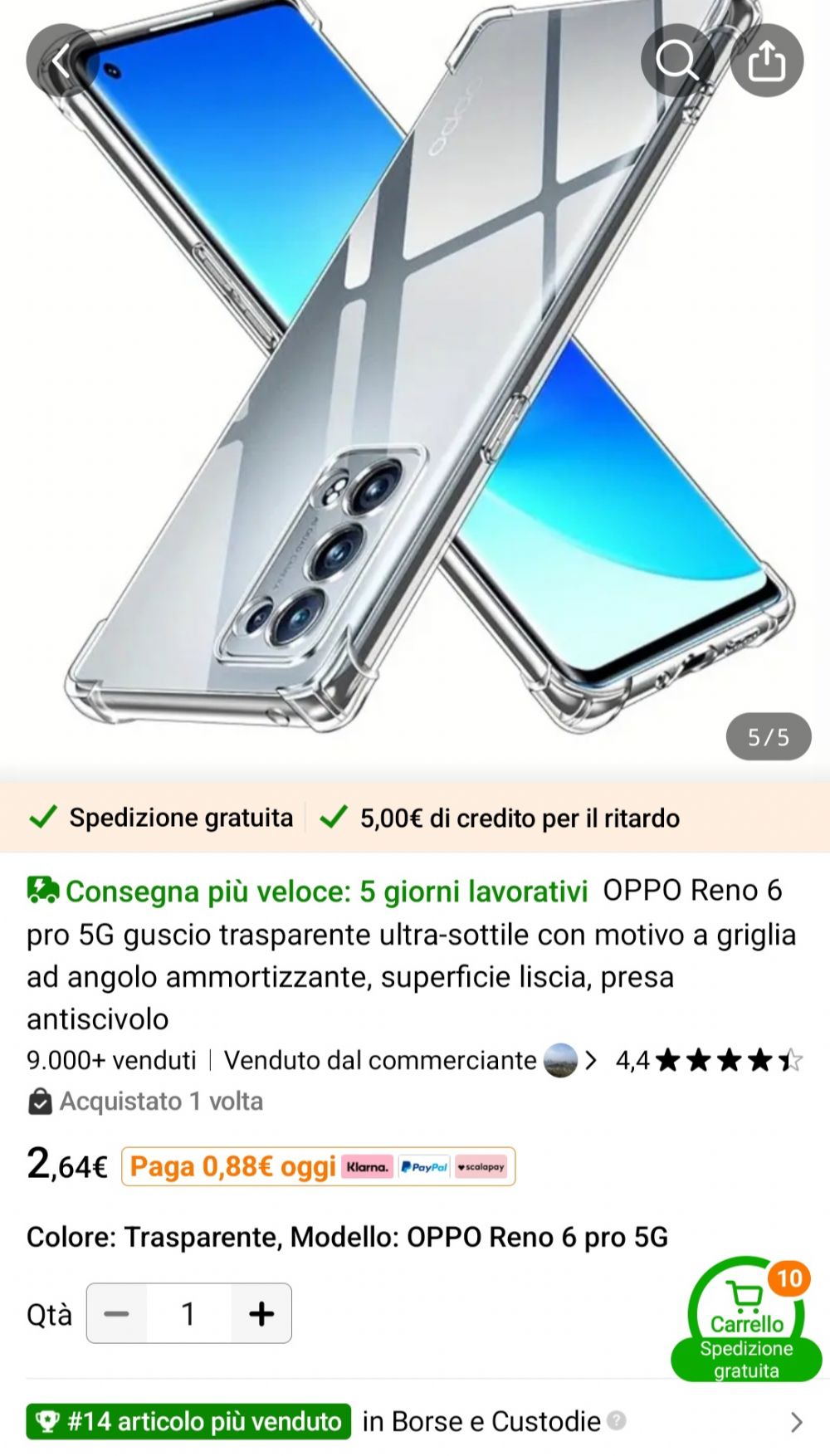Viewport: 830px width, 1456px height.
Task: Tap the help icon beside Borse e Custodie
Action: (x=617, y=1420)
